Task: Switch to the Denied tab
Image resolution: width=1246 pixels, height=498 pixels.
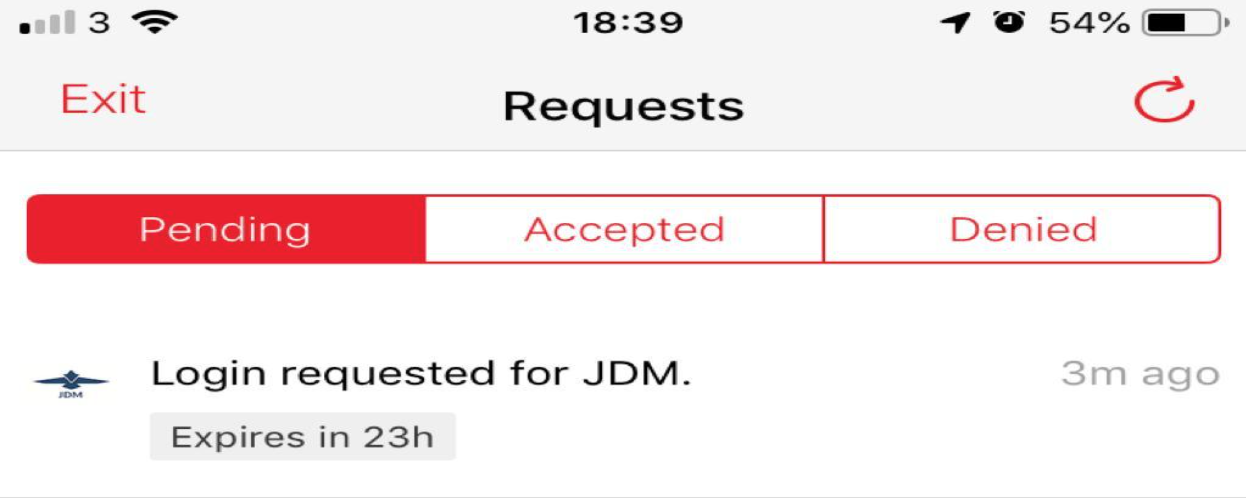Action: [x=1022, y=229]
